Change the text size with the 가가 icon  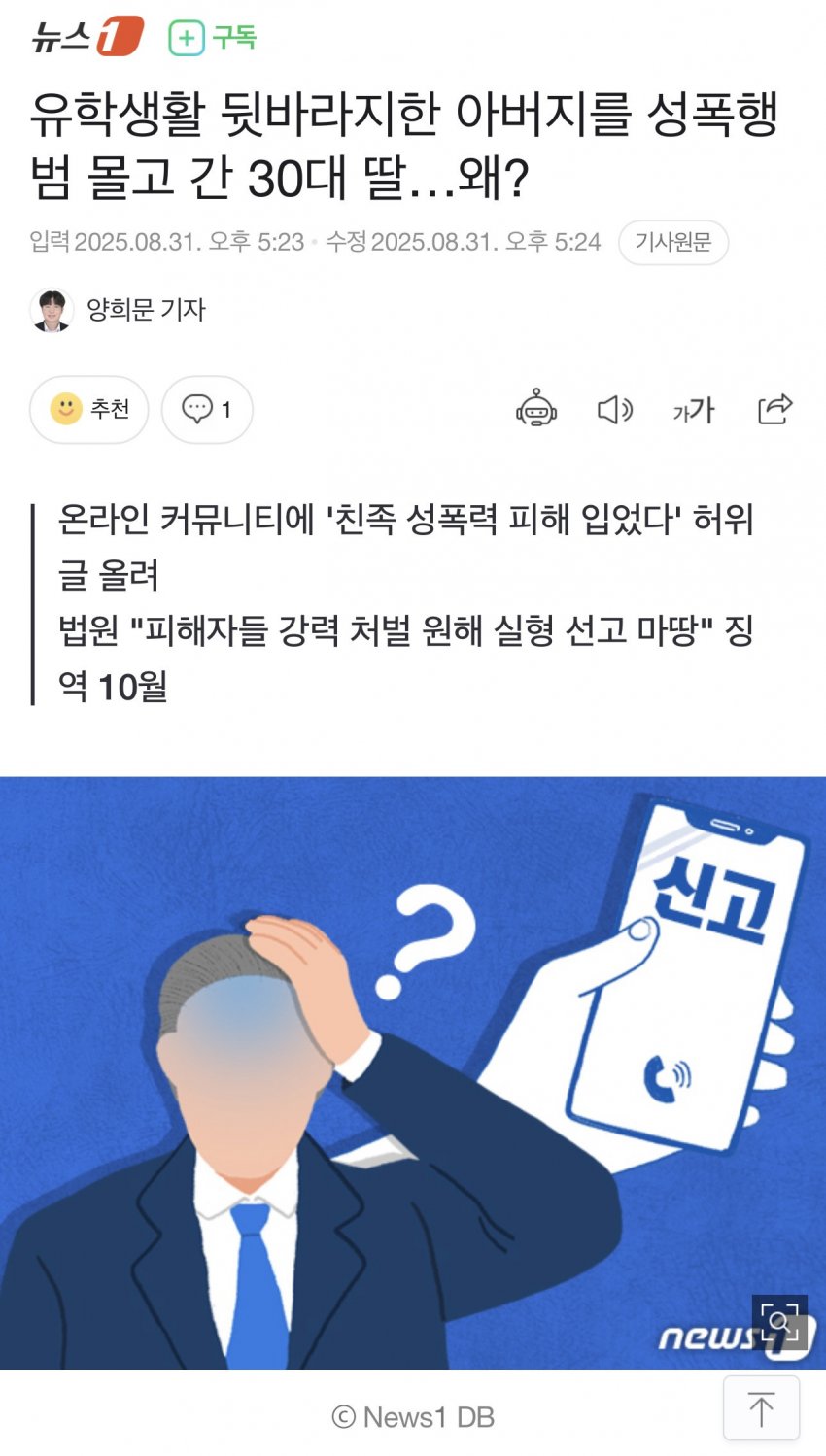pyautogui.click(x=694, y=410)
